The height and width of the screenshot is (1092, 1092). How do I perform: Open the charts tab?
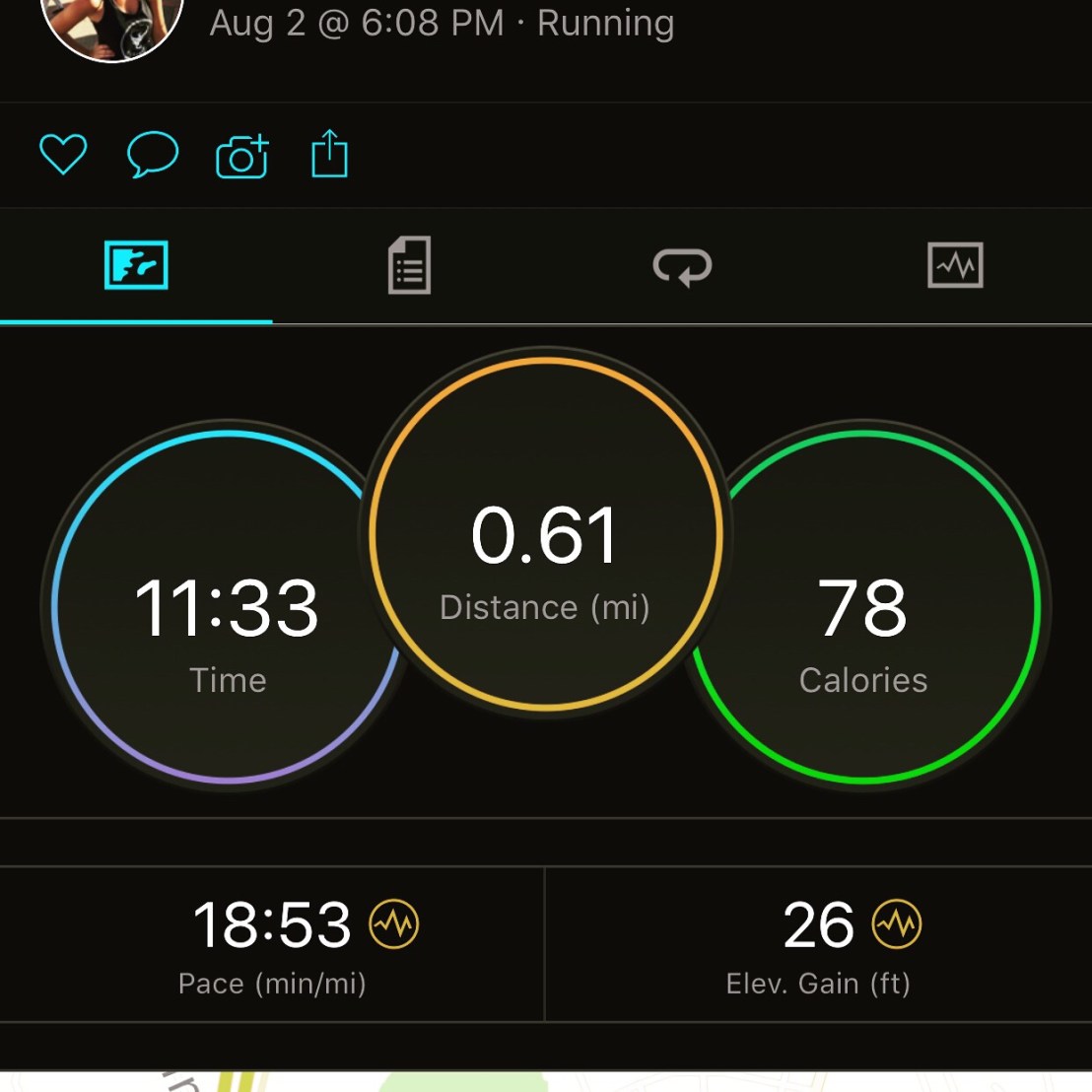955,266
